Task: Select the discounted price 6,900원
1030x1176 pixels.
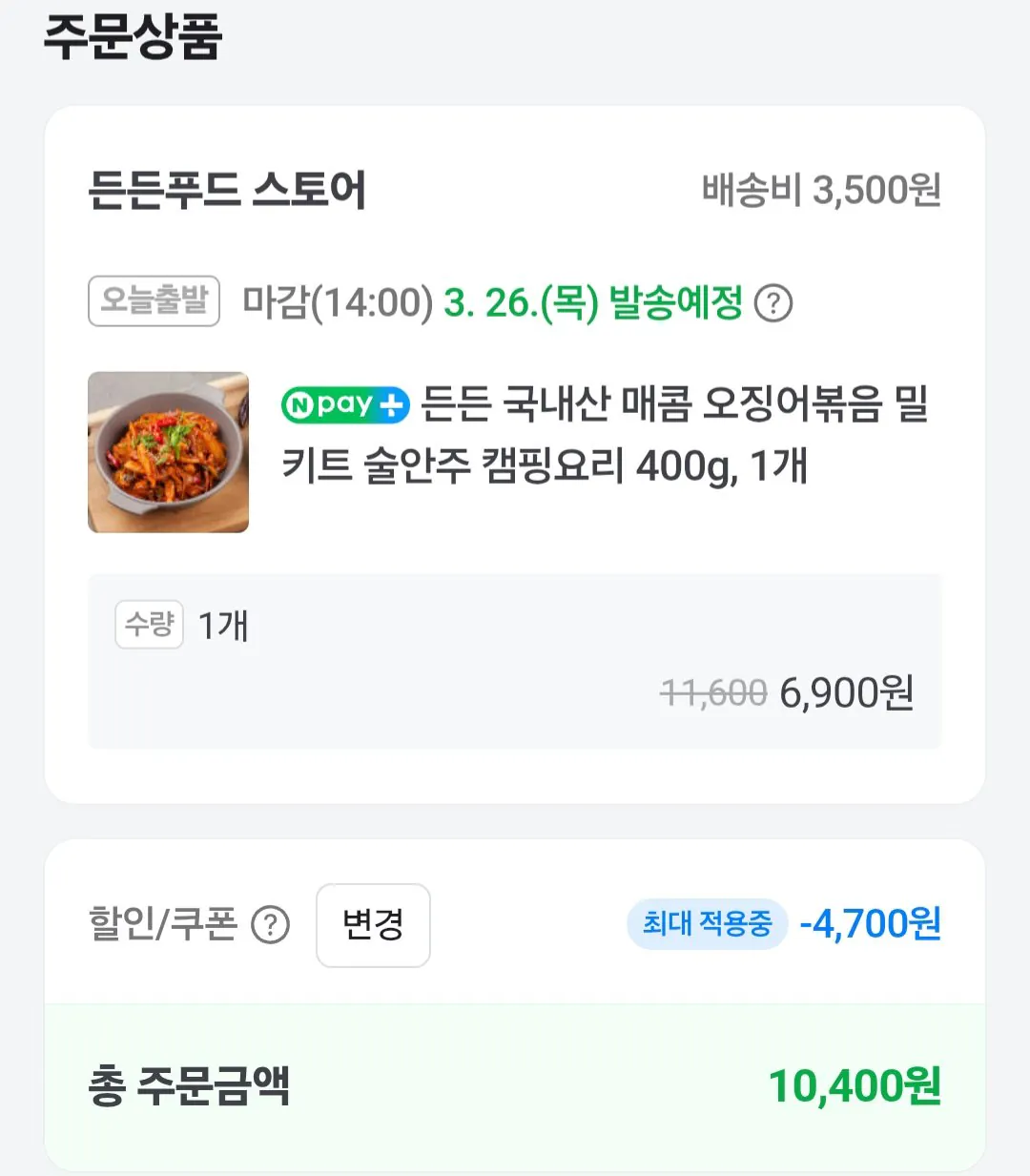Action: click(846, 693)
